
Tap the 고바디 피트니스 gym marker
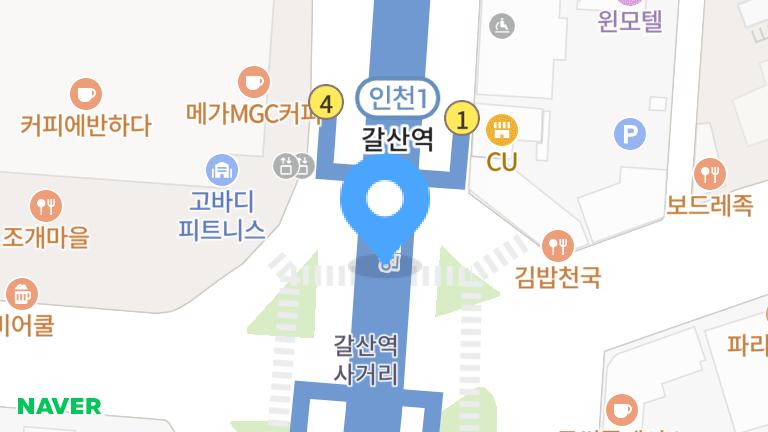[221, 169]
